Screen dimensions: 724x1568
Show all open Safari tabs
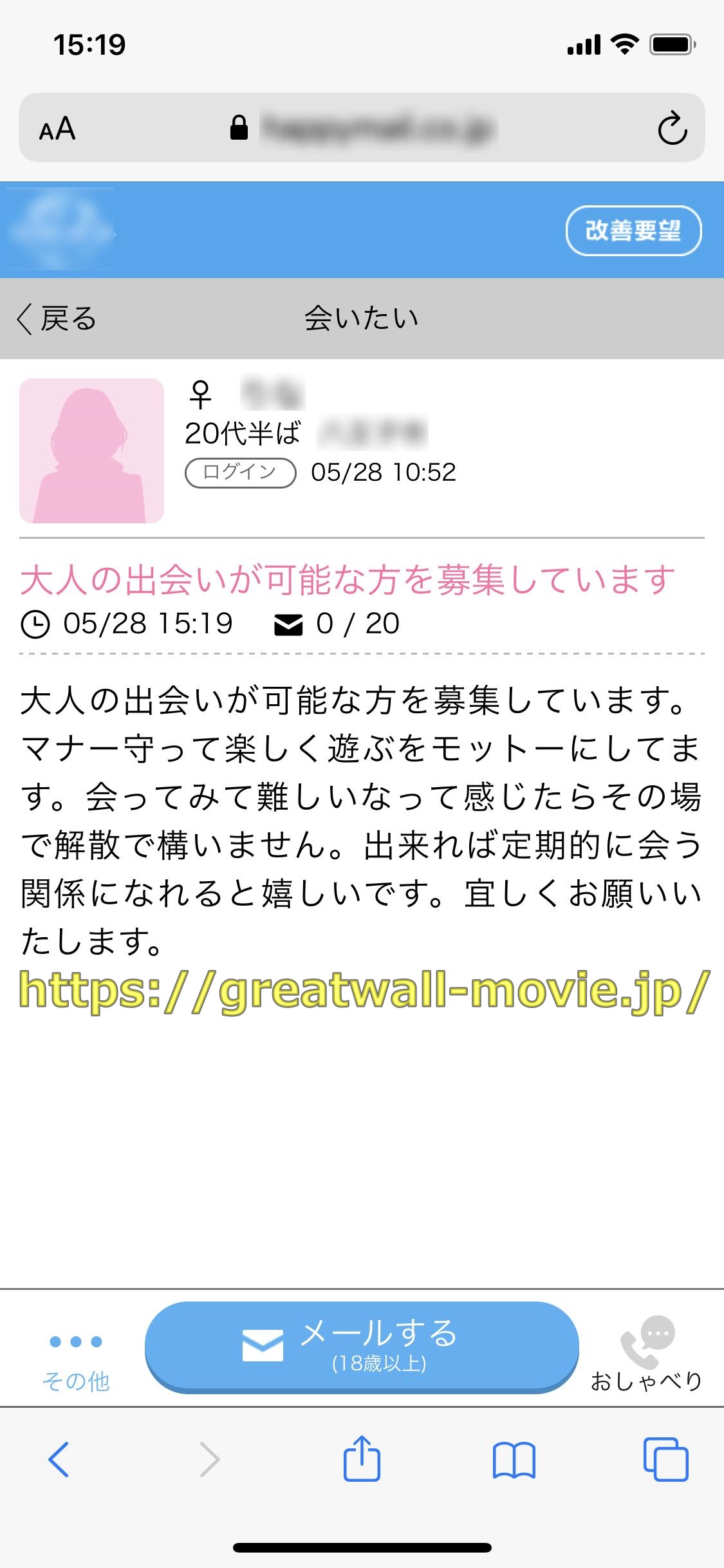tap(665, 1460)
